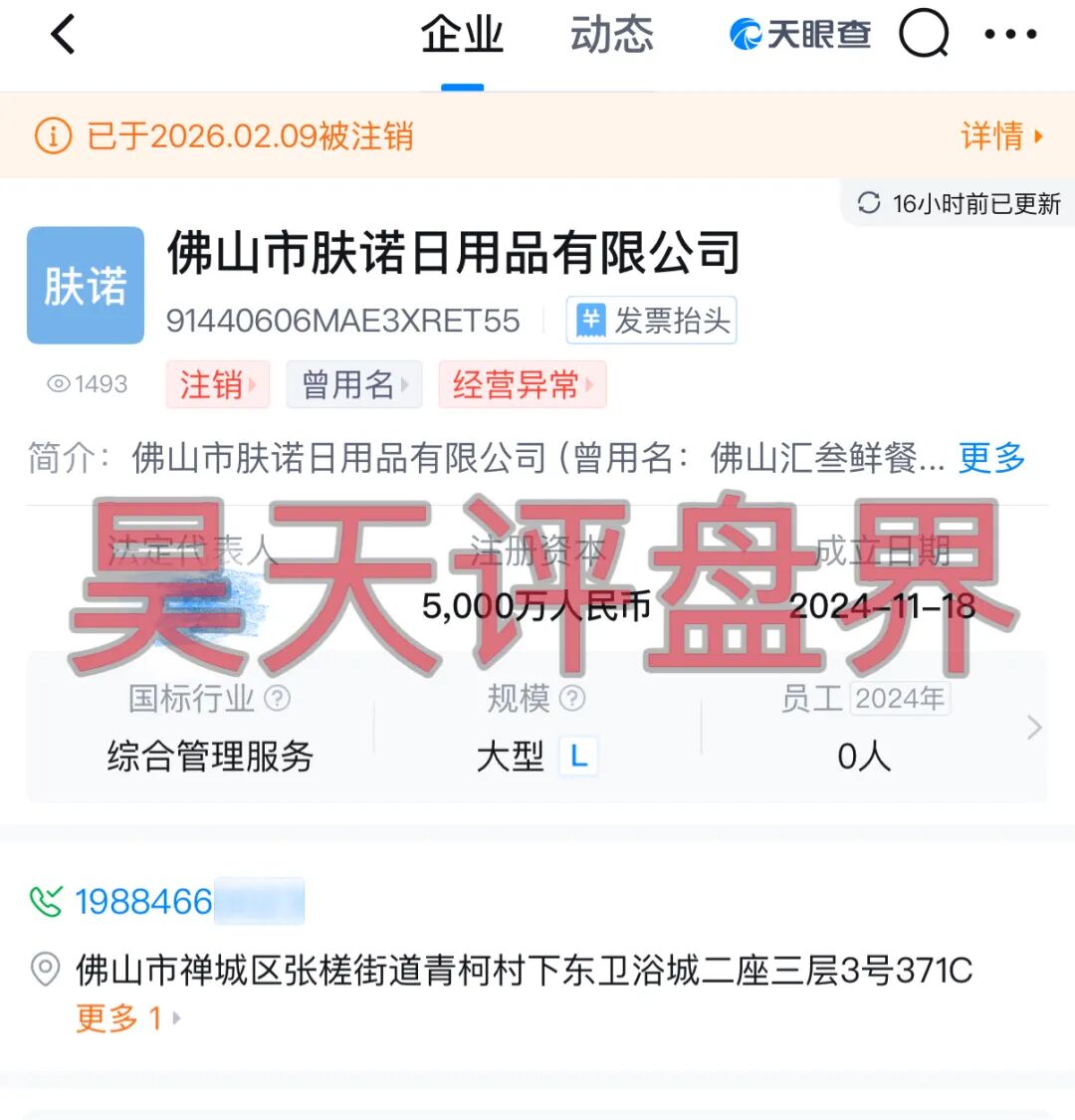Show help for 国标行业
The image size is (1075, 1120).
279,698
